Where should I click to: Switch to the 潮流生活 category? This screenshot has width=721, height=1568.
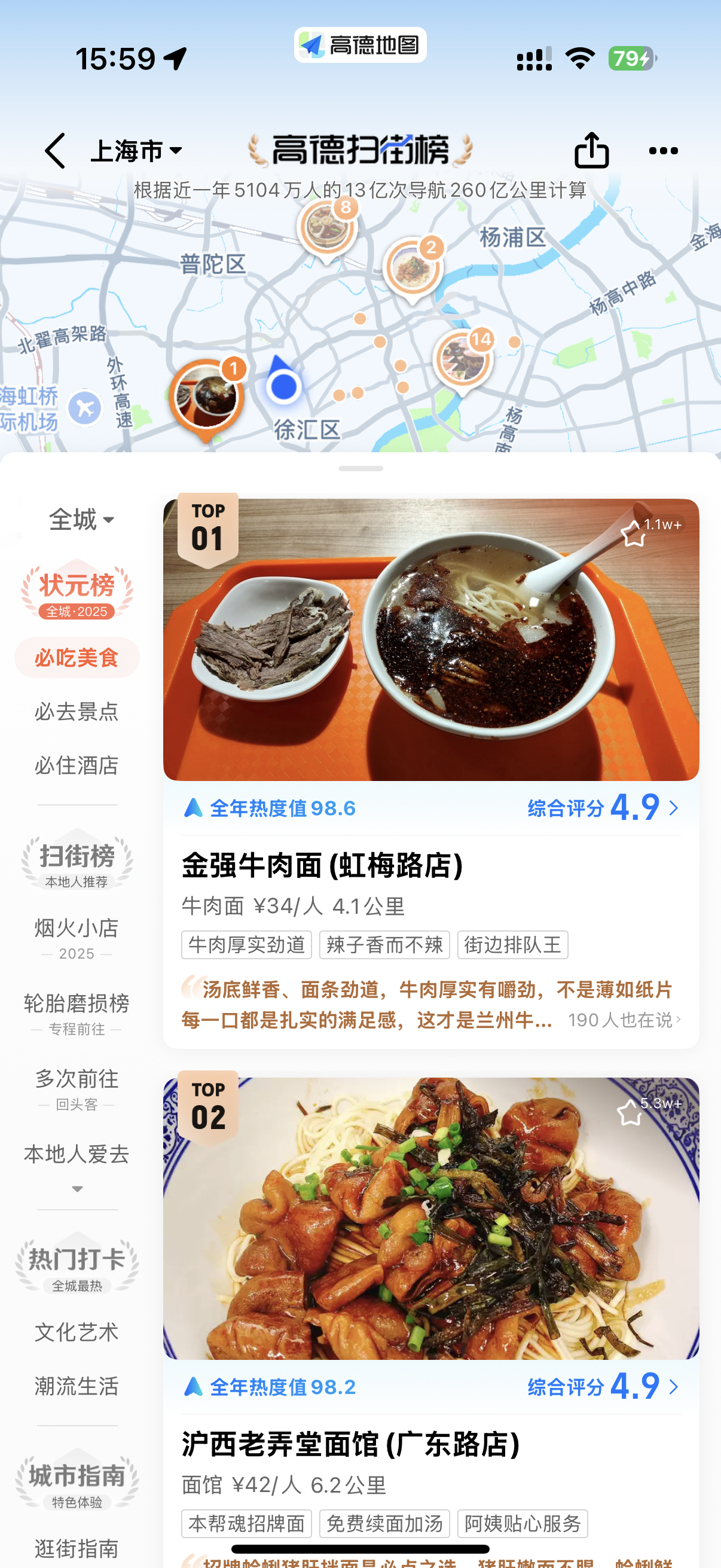coord(77,1386)
